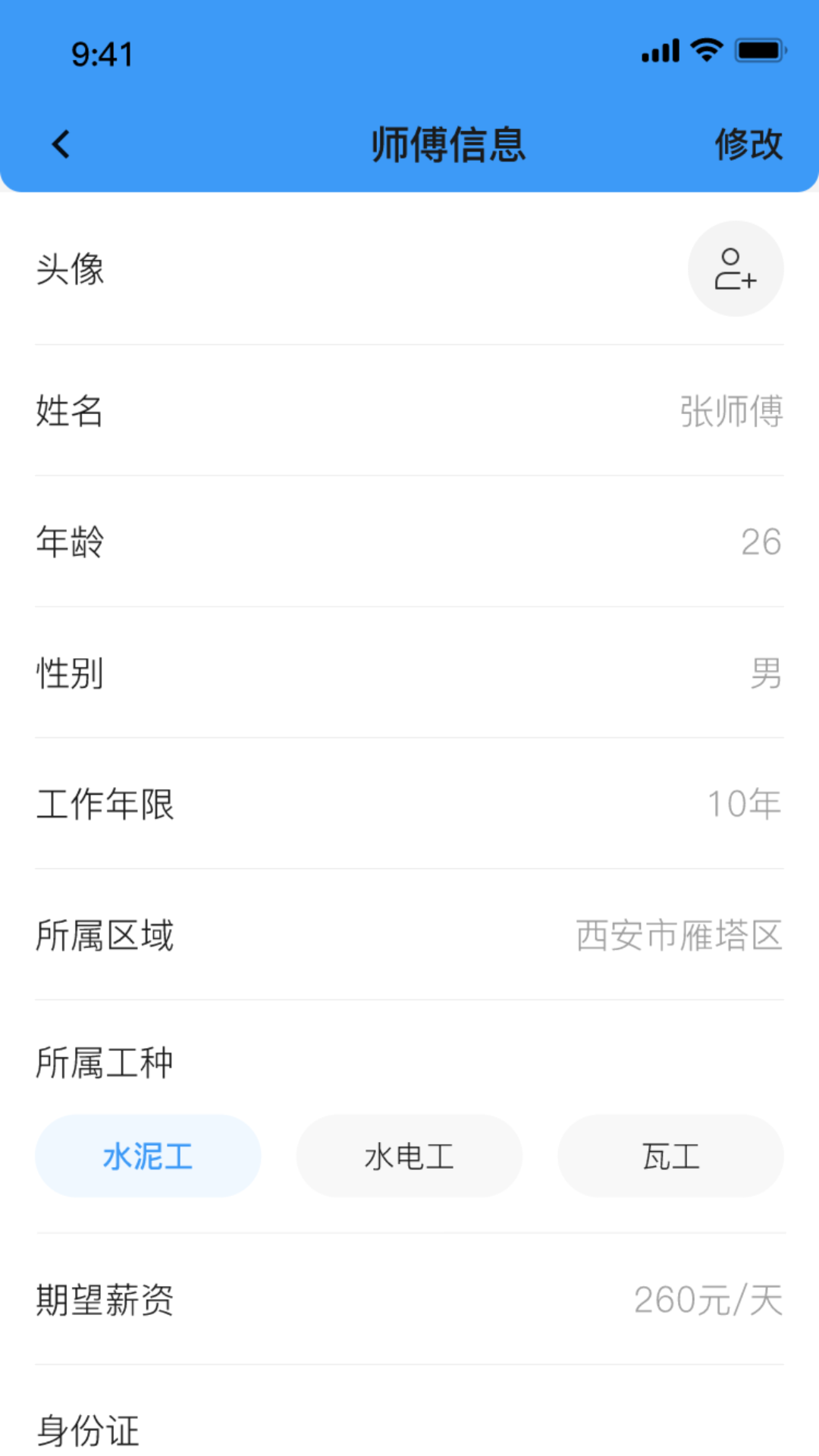Viewport: 819px width, 1456px height.
Task: Open the 工作年限 row showing 10年
Action: [409, 804]
